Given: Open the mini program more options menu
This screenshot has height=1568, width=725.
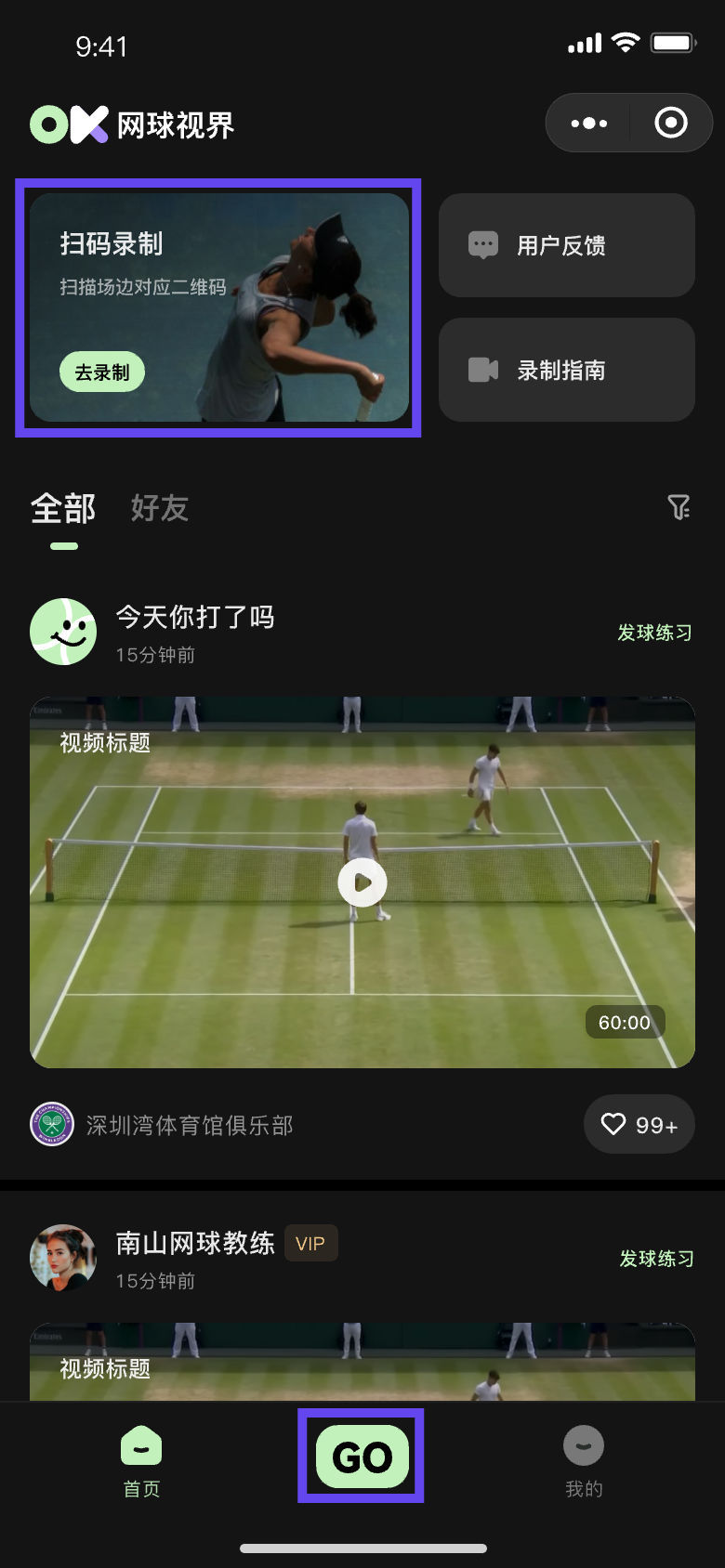Looking at the screenshot, I should tap(588, 123).
